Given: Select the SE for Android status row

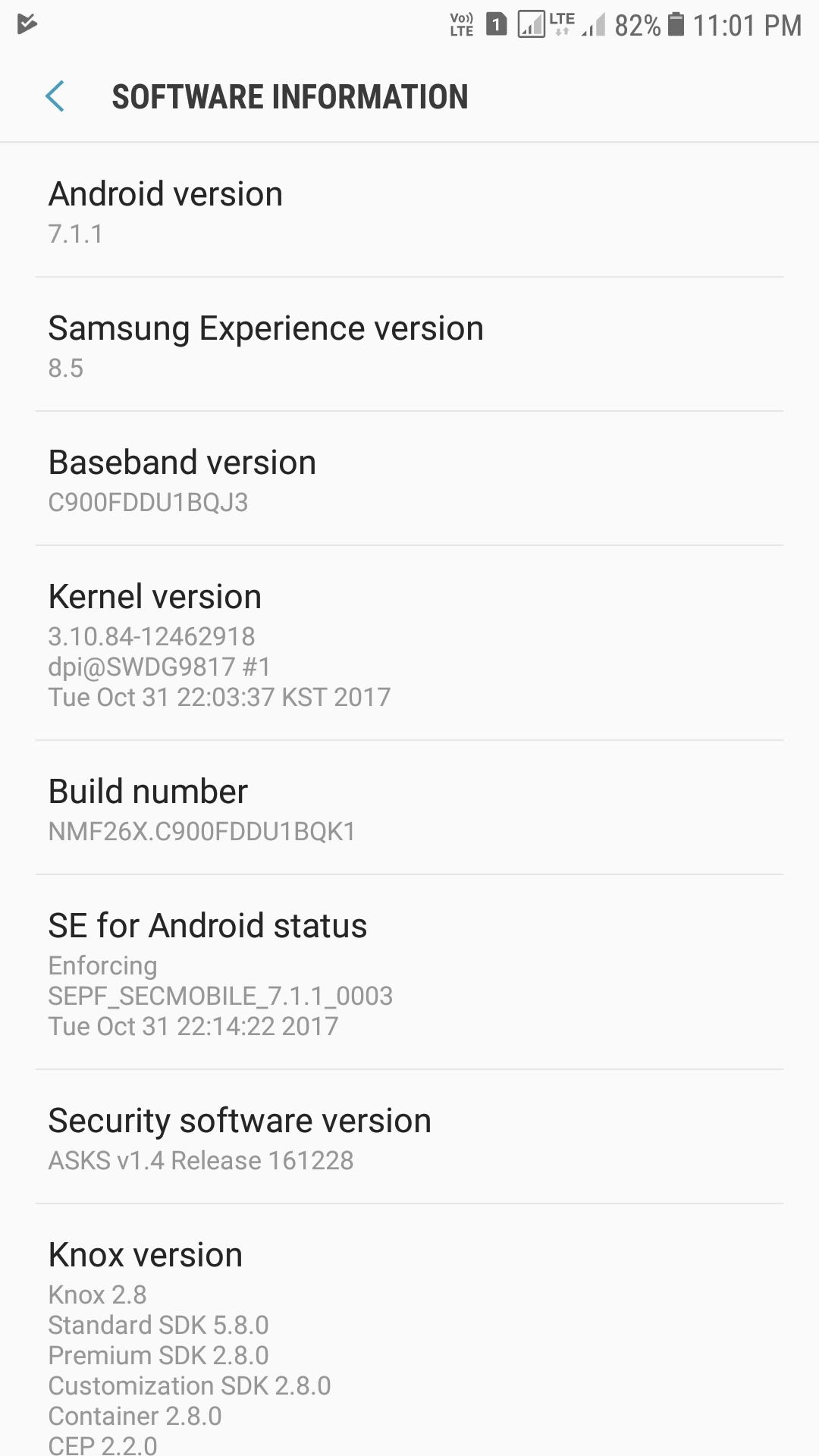Looking at the screenshot, I should 409,973.
